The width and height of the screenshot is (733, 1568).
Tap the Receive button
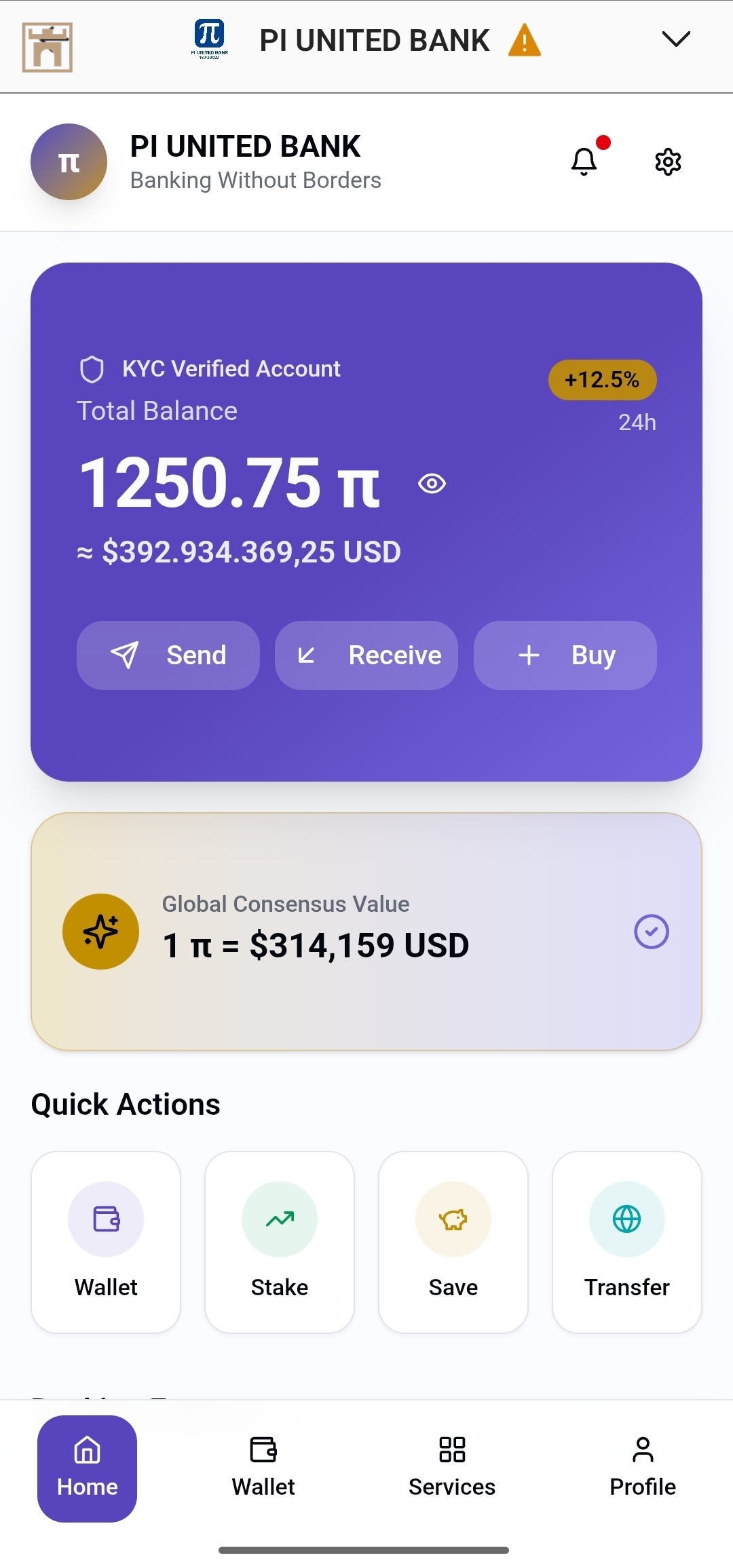(x=366, y=655)
